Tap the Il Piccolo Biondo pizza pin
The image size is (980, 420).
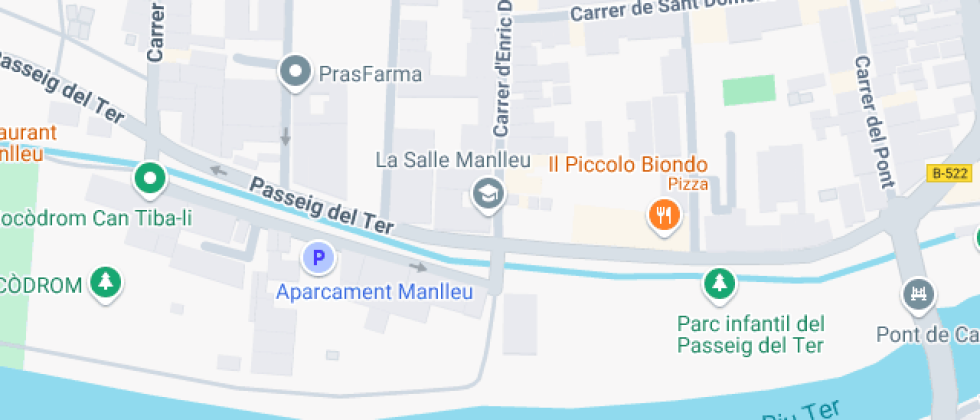click(x=664, y=214)
